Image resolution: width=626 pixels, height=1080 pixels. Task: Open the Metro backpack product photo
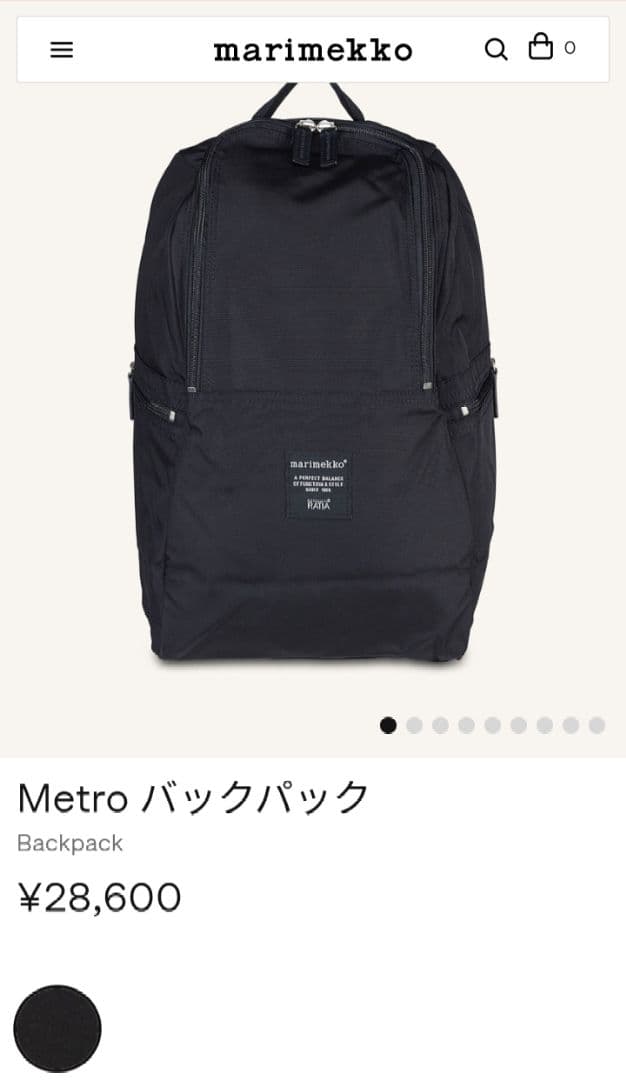[x=313, y=380]
